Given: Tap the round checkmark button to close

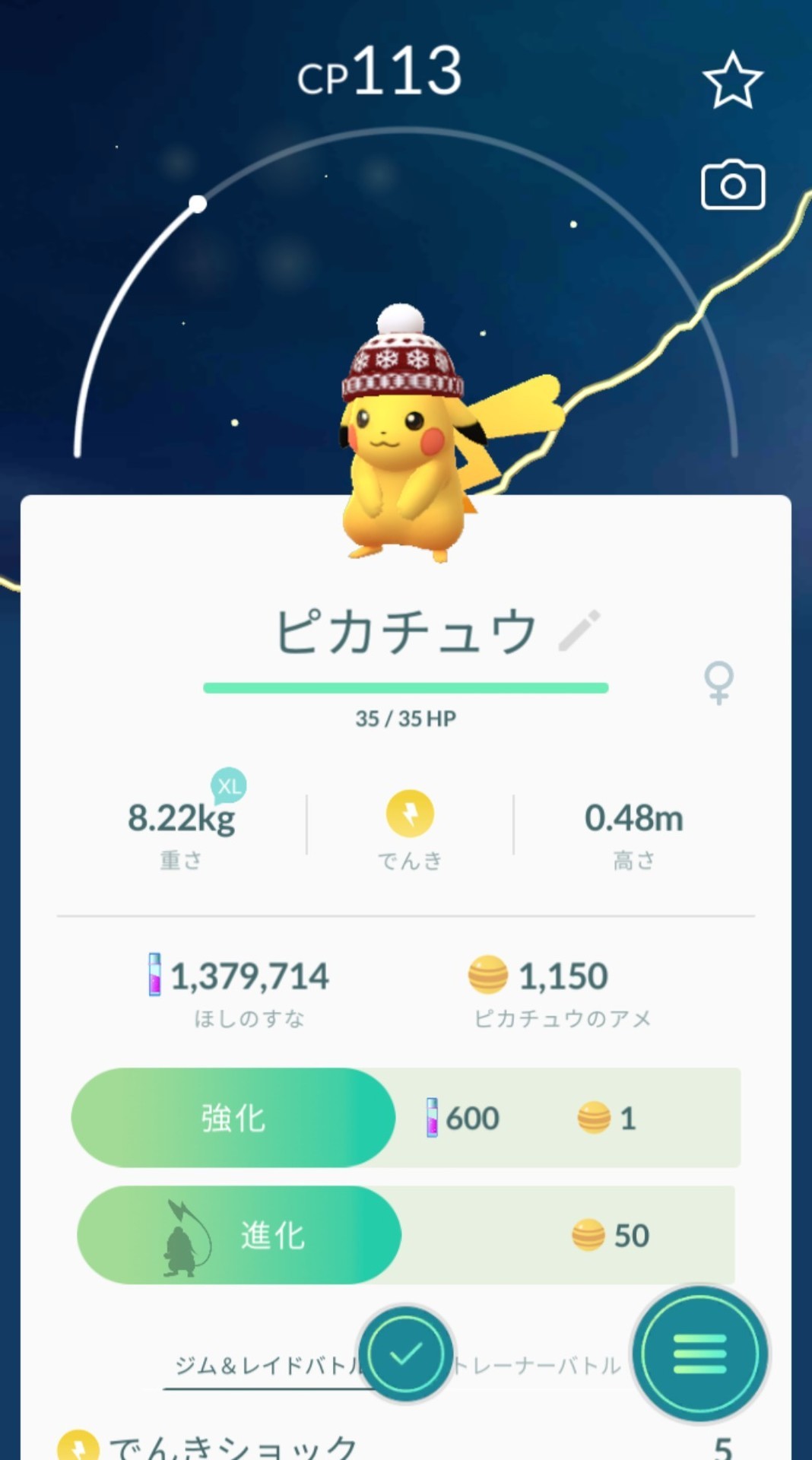Looking at the screenshot, I should (406, 1354).
